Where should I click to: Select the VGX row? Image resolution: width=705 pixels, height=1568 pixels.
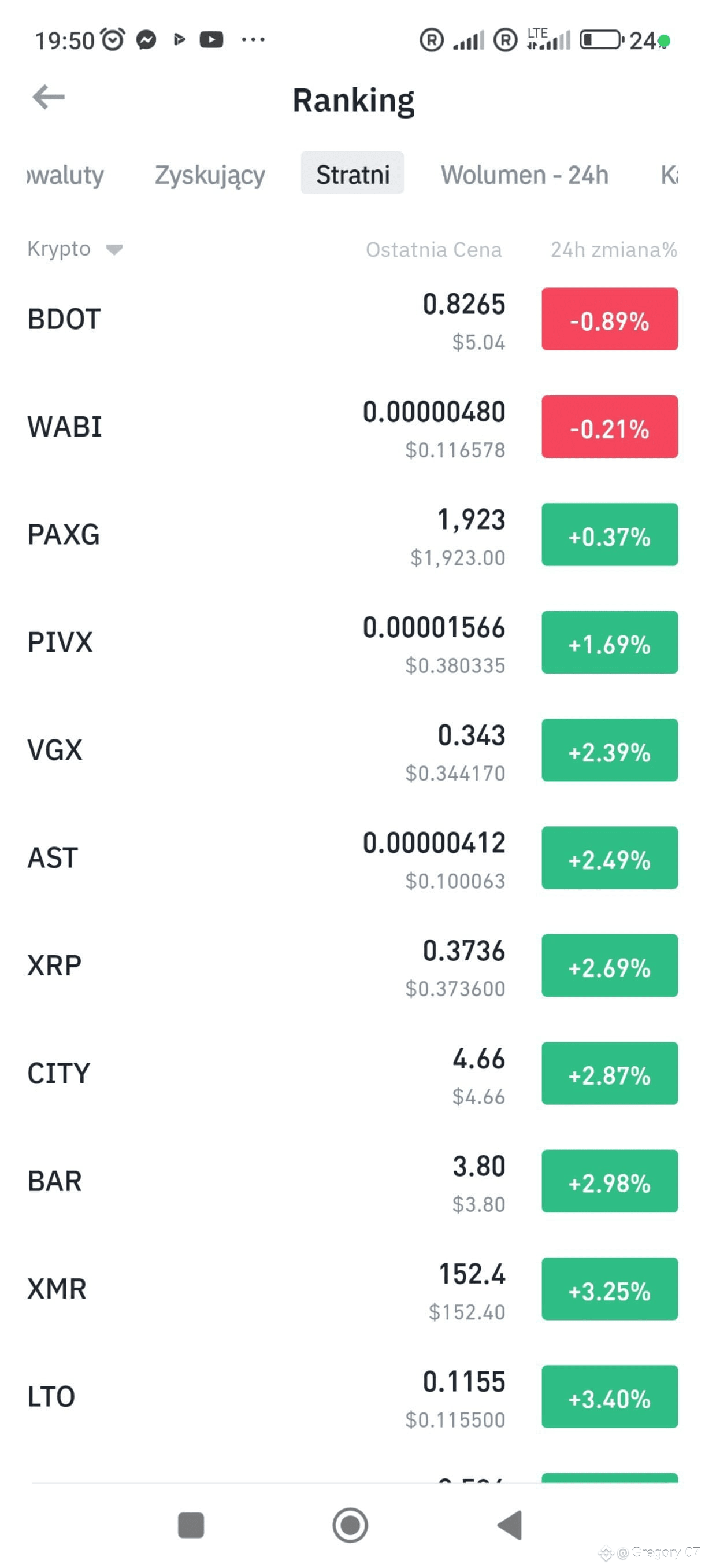point(352,750)
